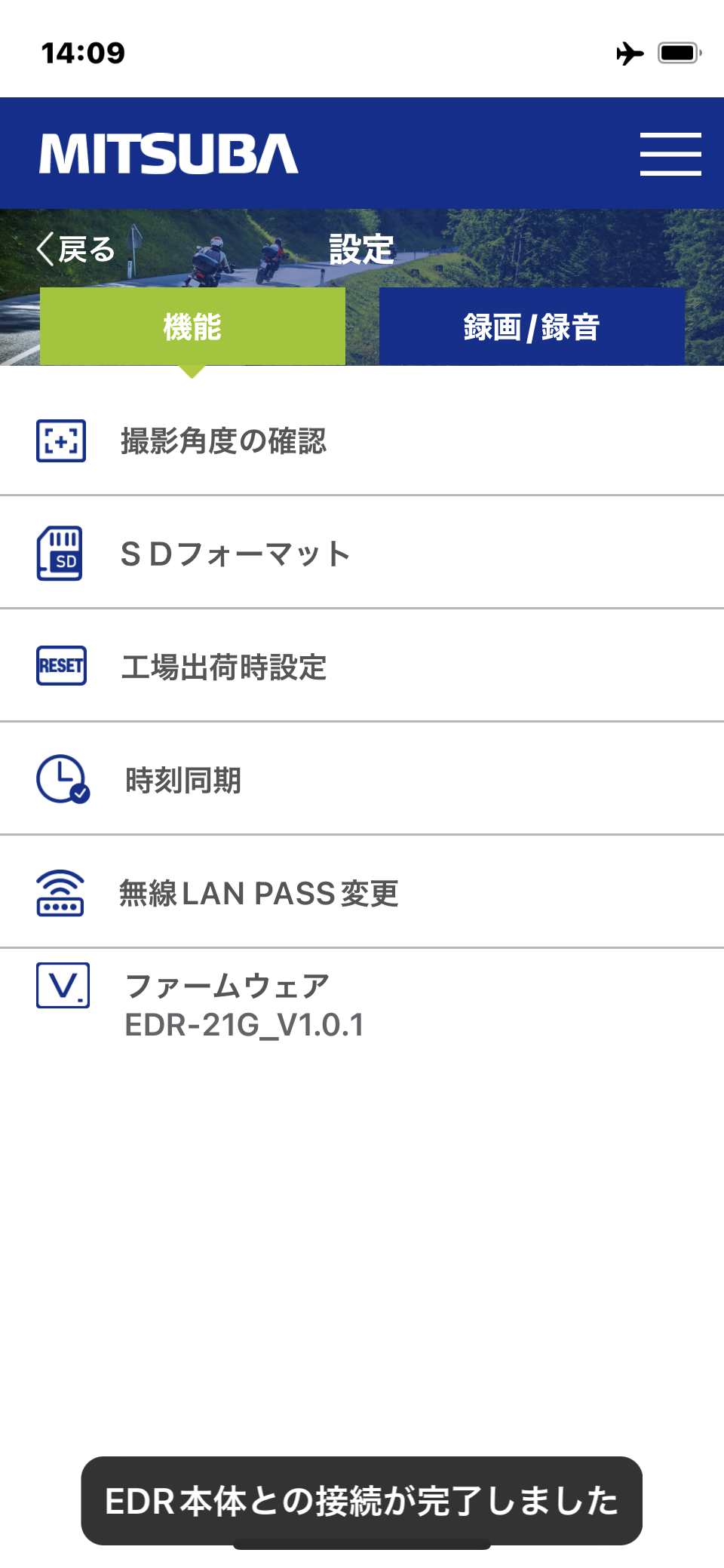The height and width of the screenshot is (1568, 724).
Task: Open the hamburger menu
Action: [x=670, y=154]
